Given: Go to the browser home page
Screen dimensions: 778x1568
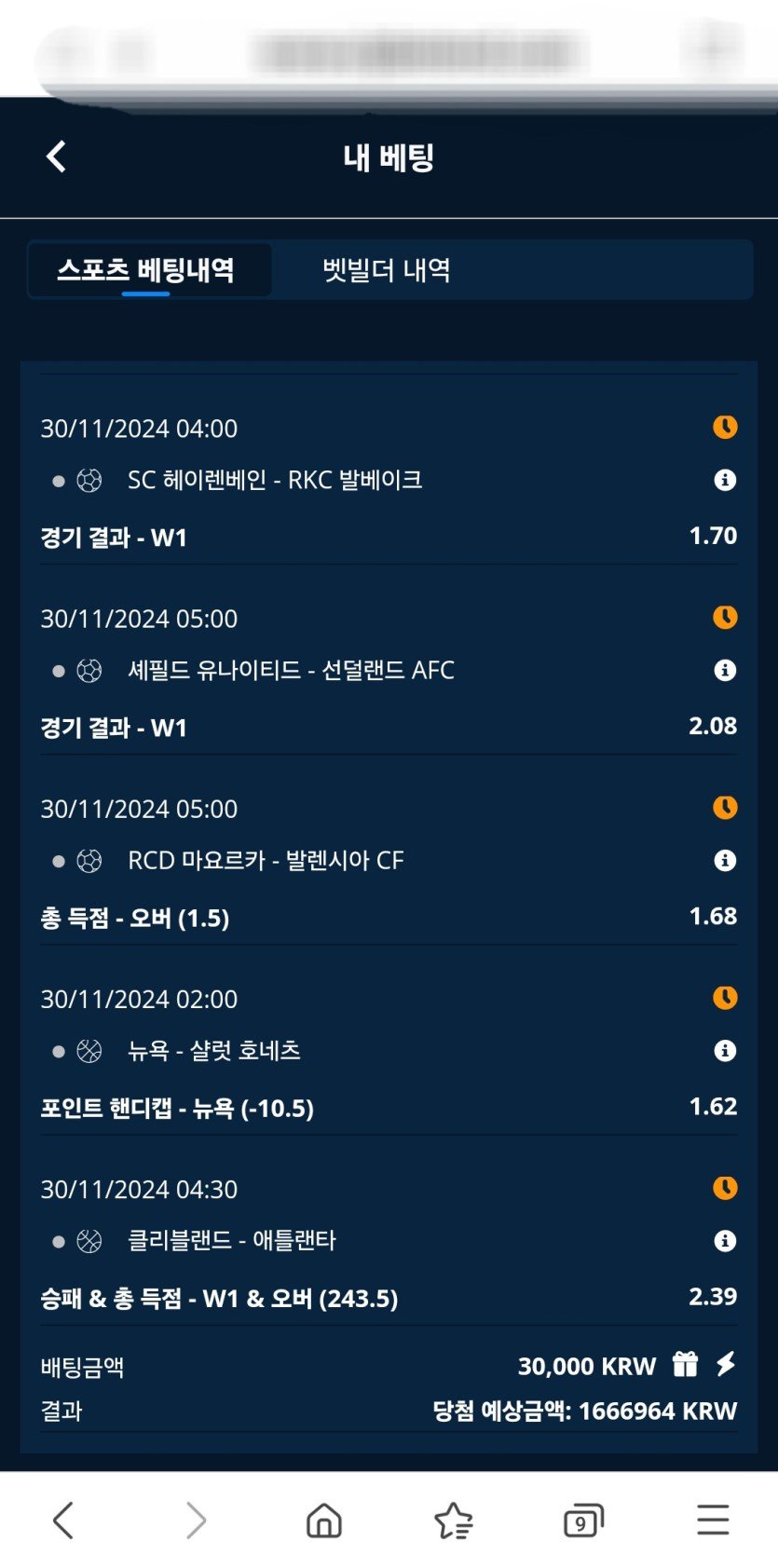Looking at the screenshot, I should (x=323, y=1520).
